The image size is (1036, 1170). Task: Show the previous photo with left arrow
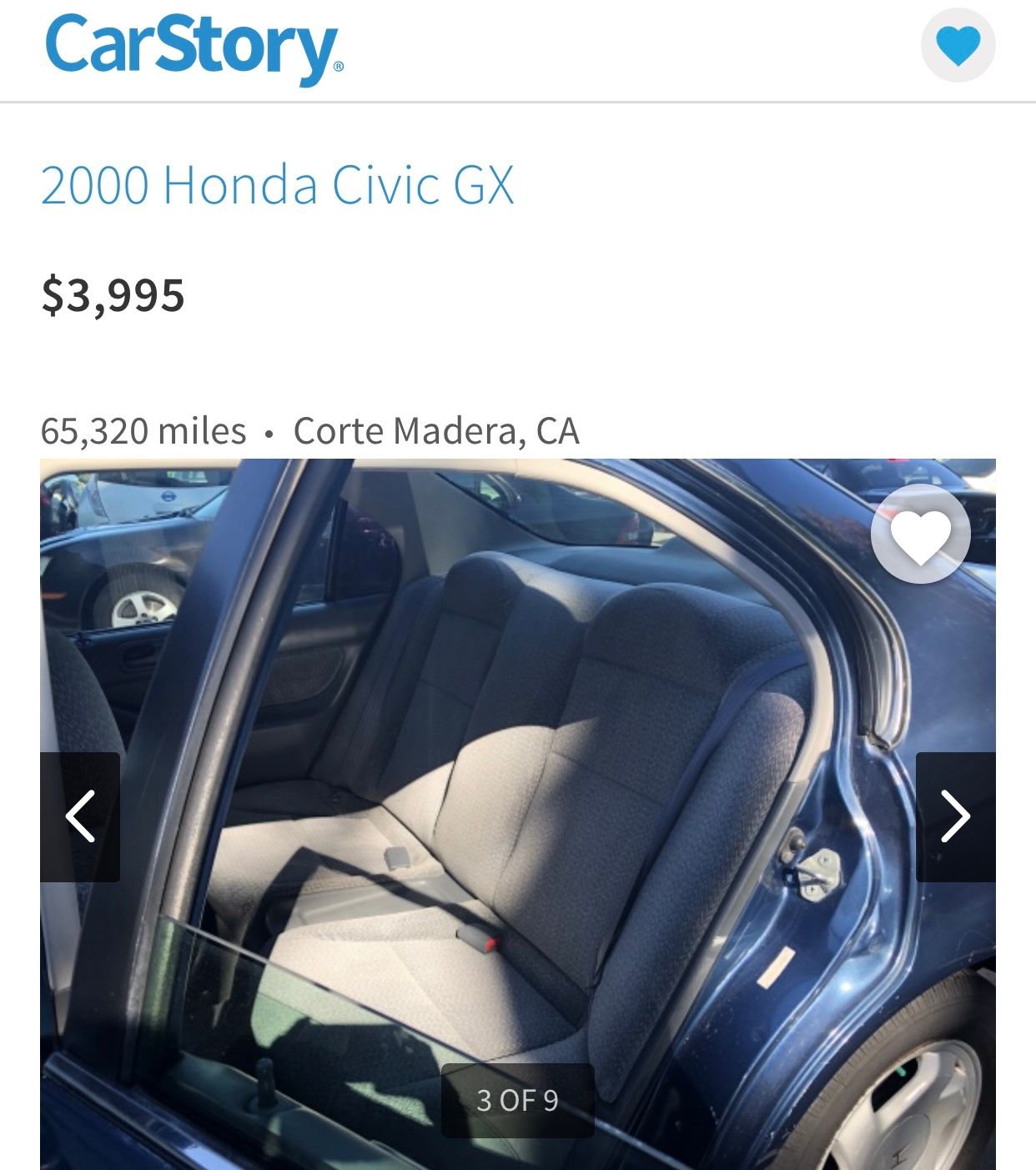80,816
